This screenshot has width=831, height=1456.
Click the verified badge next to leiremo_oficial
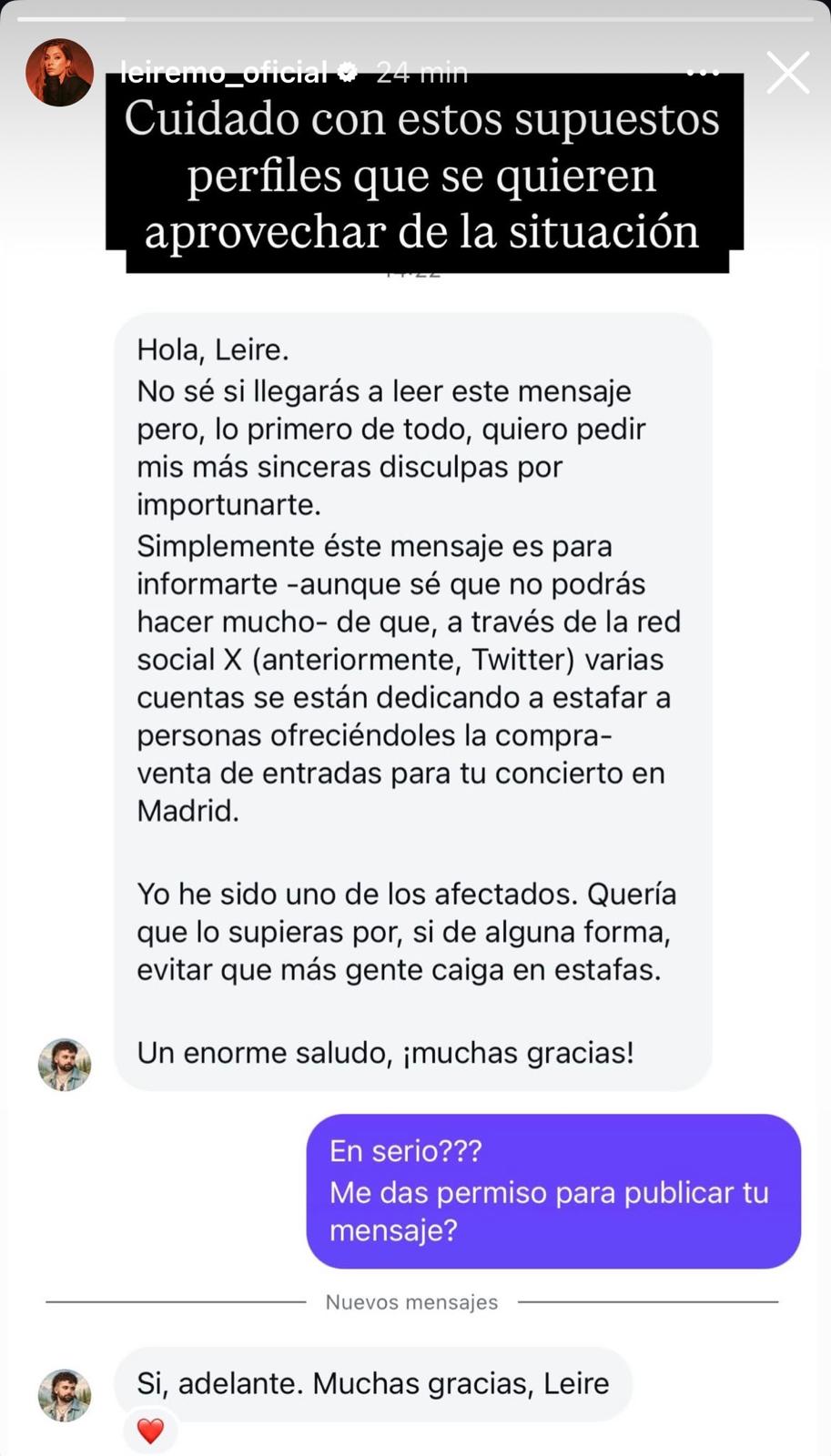[x=348, y=74]
